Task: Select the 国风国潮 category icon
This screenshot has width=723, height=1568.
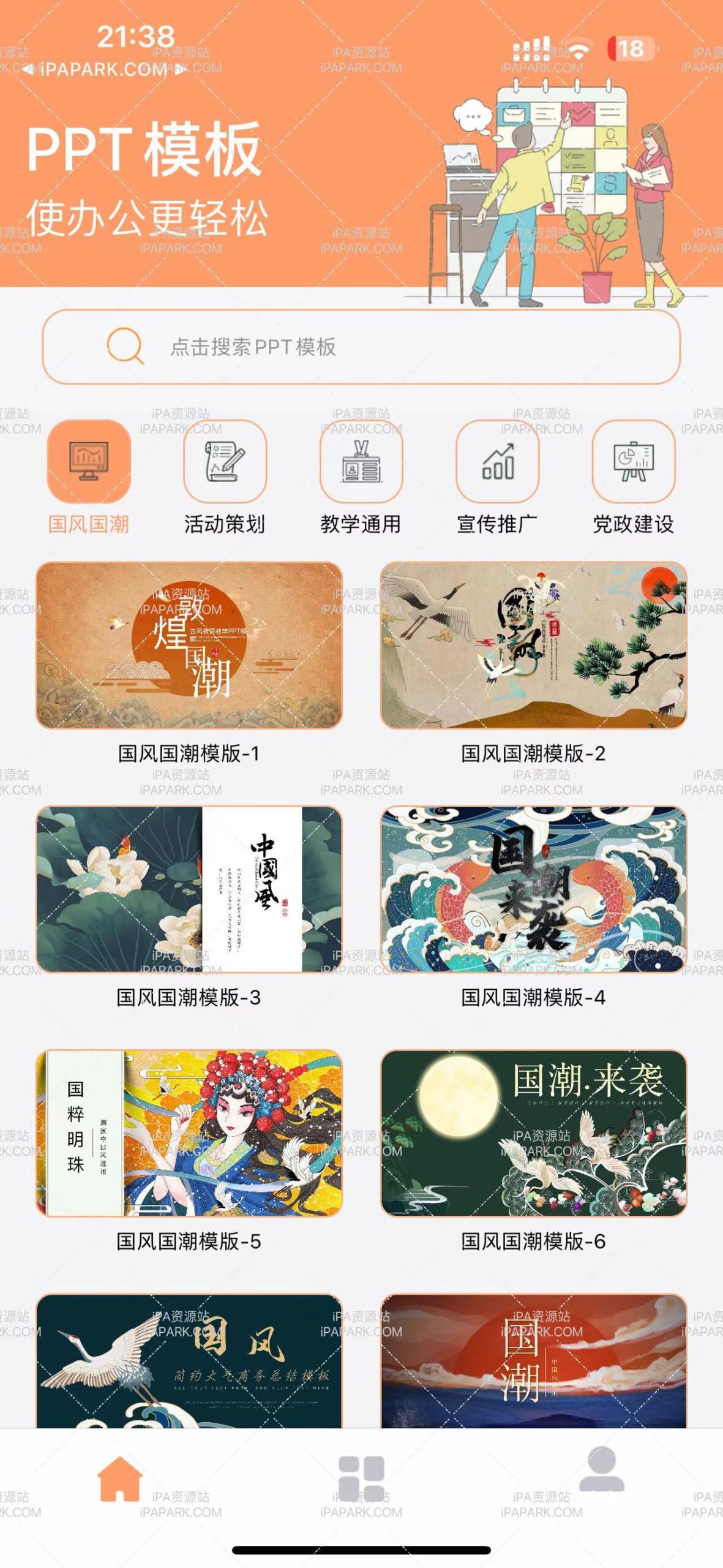Action: tap(90, 466)
